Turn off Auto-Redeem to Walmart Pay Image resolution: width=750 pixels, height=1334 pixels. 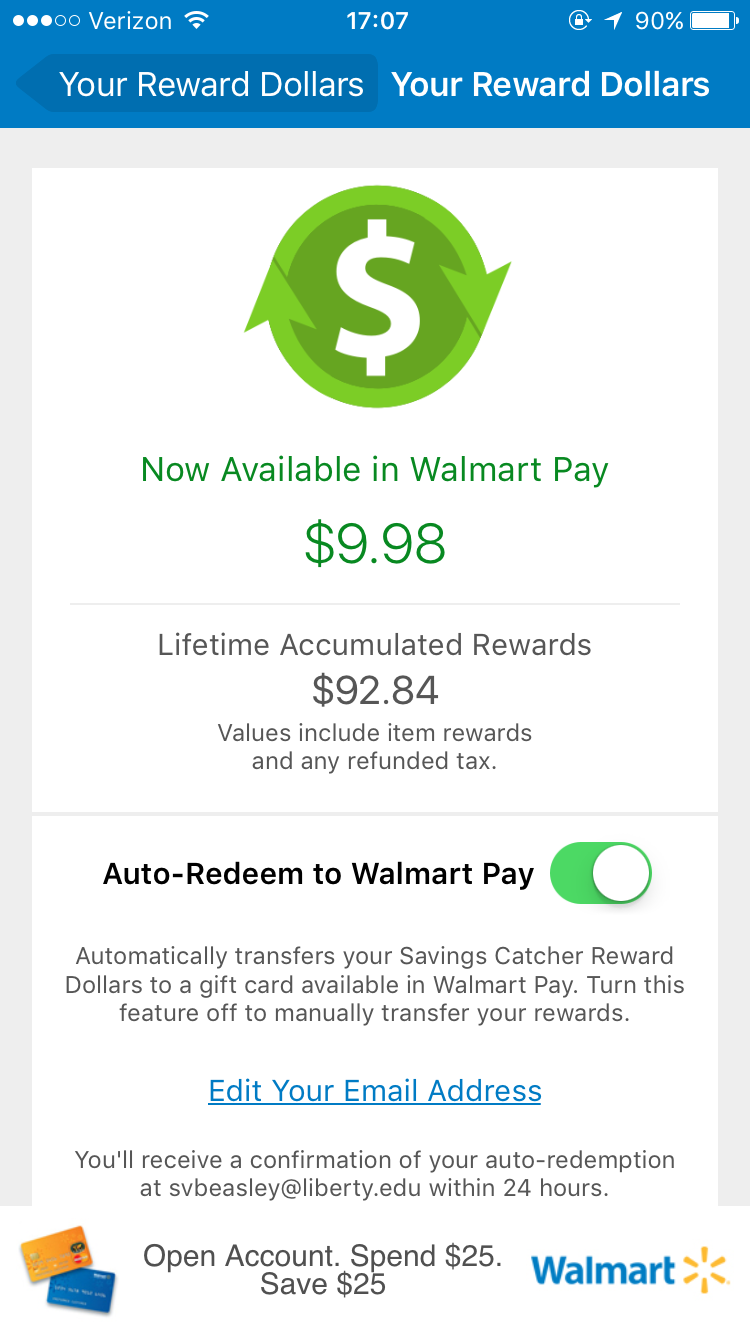[x=600, y=873]
